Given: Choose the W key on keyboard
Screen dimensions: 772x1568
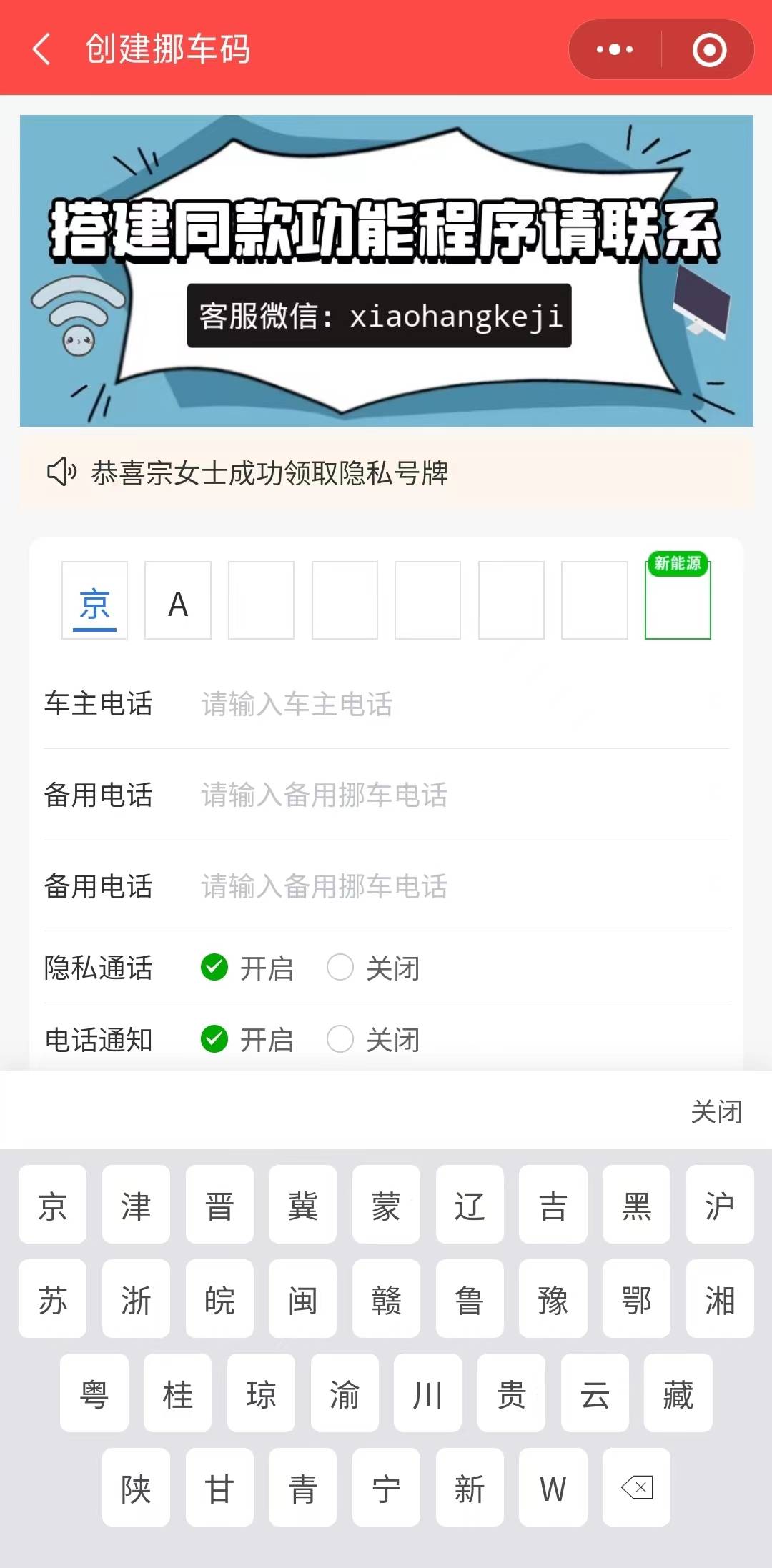Looking at the screenshot, I should pos(553,1487).
